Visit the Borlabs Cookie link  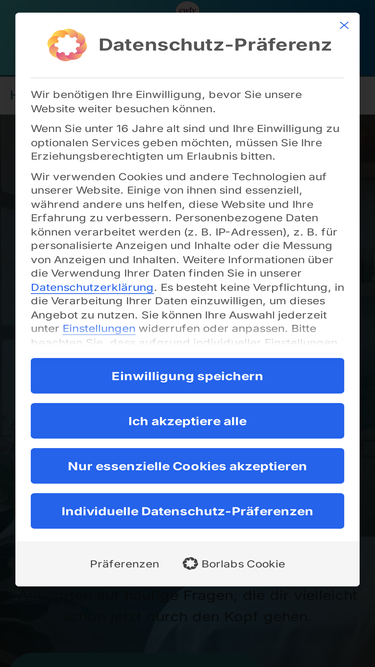[x=234, y=564]
